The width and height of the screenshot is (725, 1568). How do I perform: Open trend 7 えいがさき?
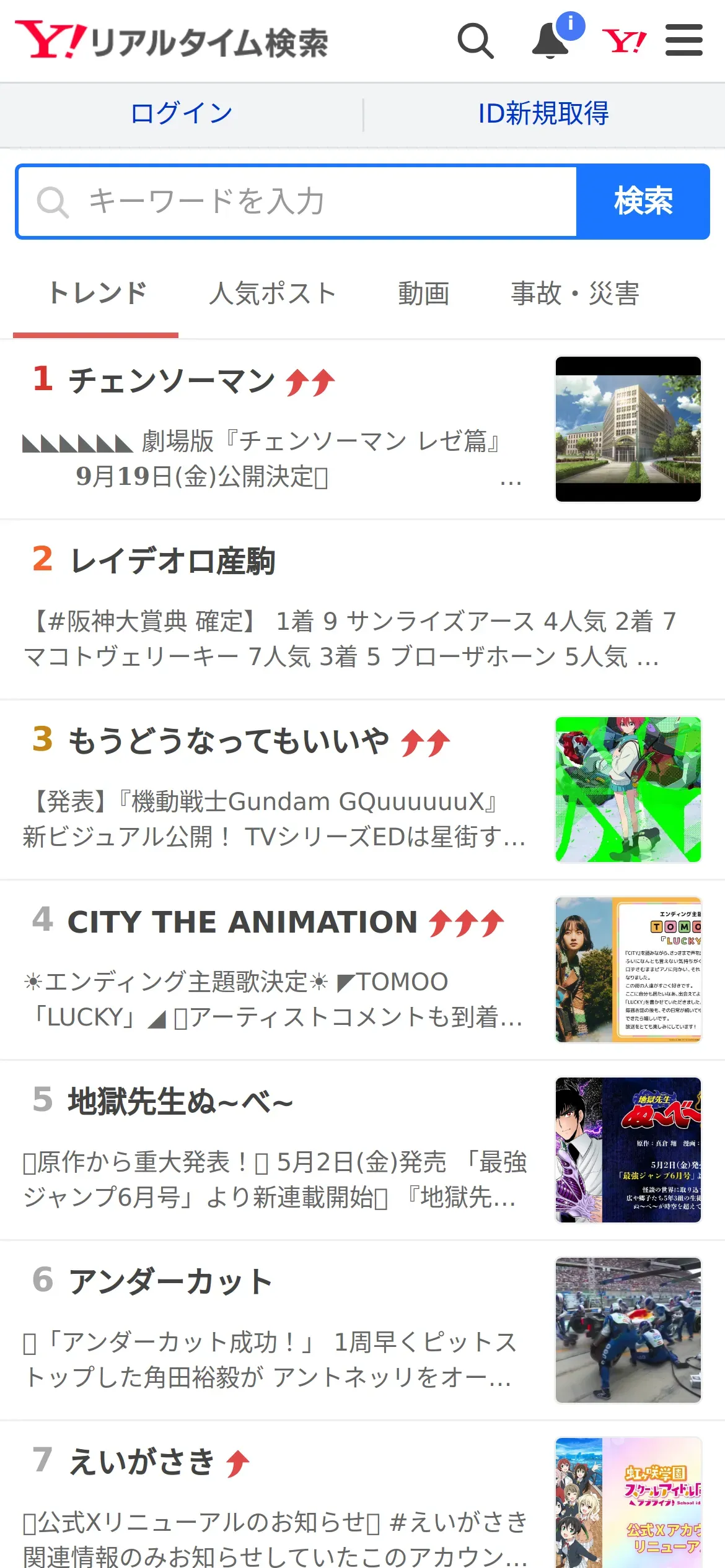coord(141,1462)
